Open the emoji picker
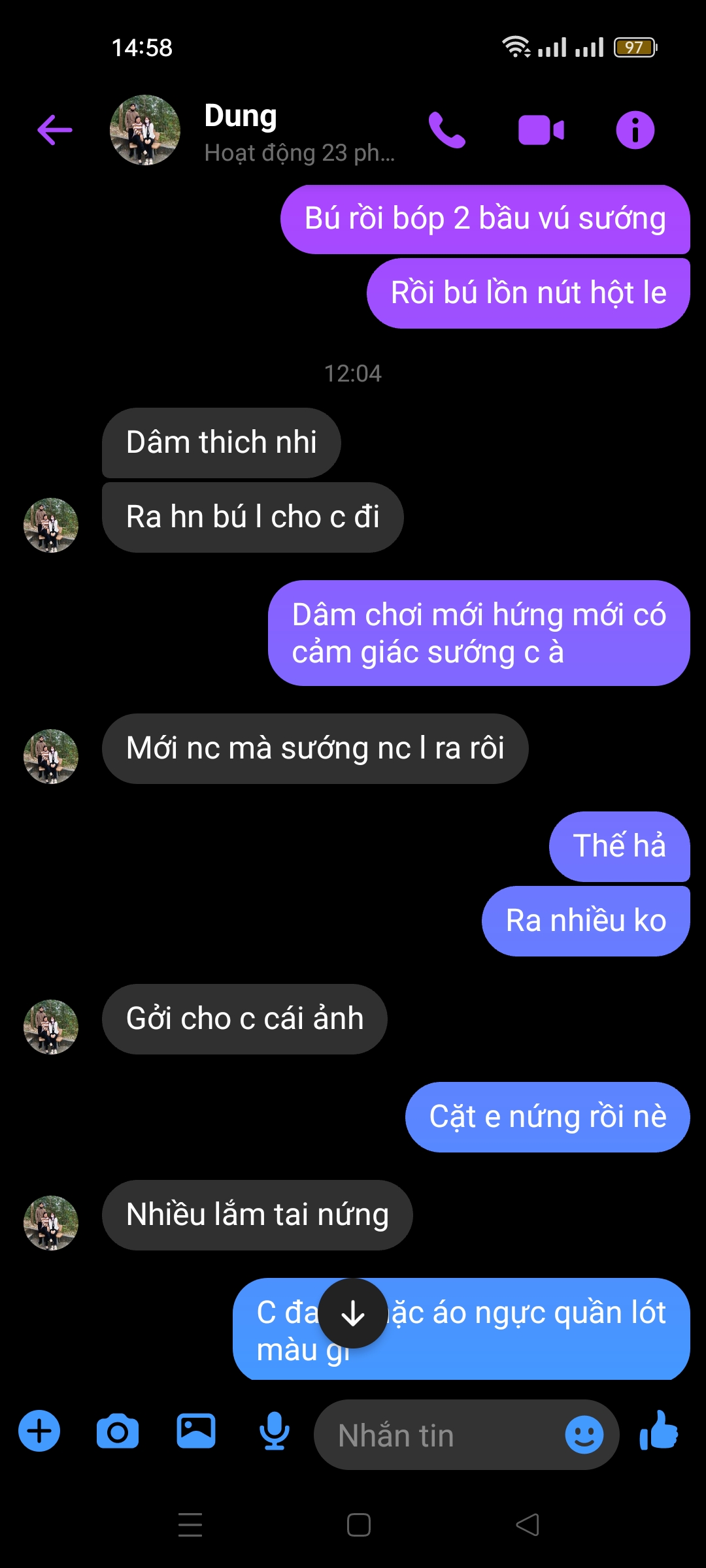The image size is (706, 1568). point(584,1435)
